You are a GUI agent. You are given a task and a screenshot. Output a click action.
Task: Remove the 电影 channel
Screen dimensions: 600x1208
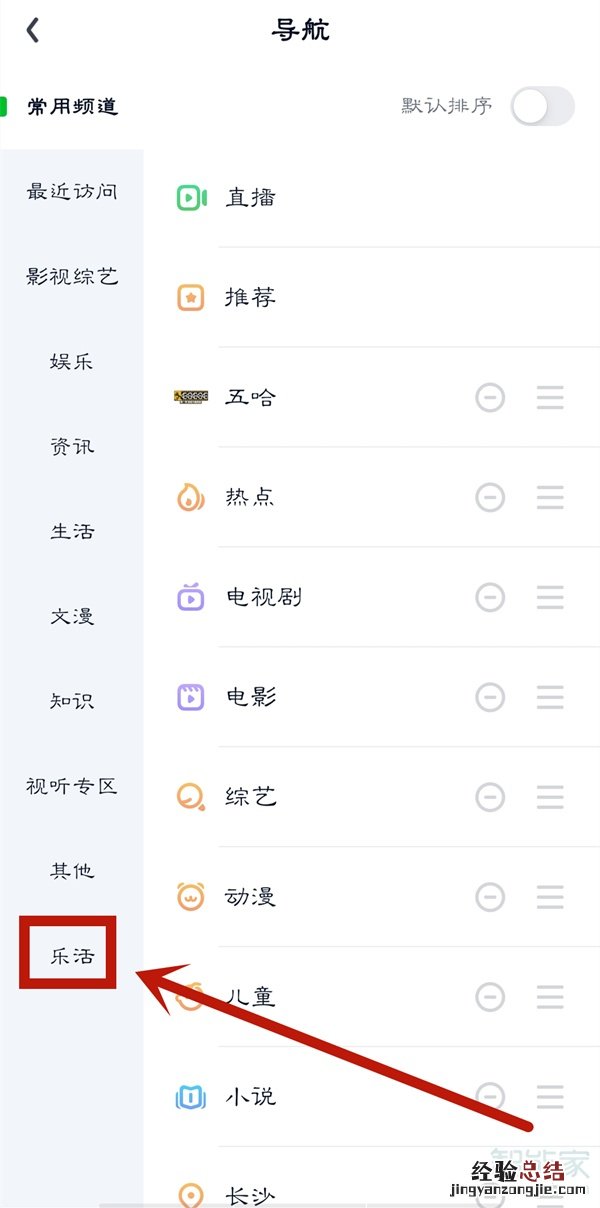click(x=490, y=697)
